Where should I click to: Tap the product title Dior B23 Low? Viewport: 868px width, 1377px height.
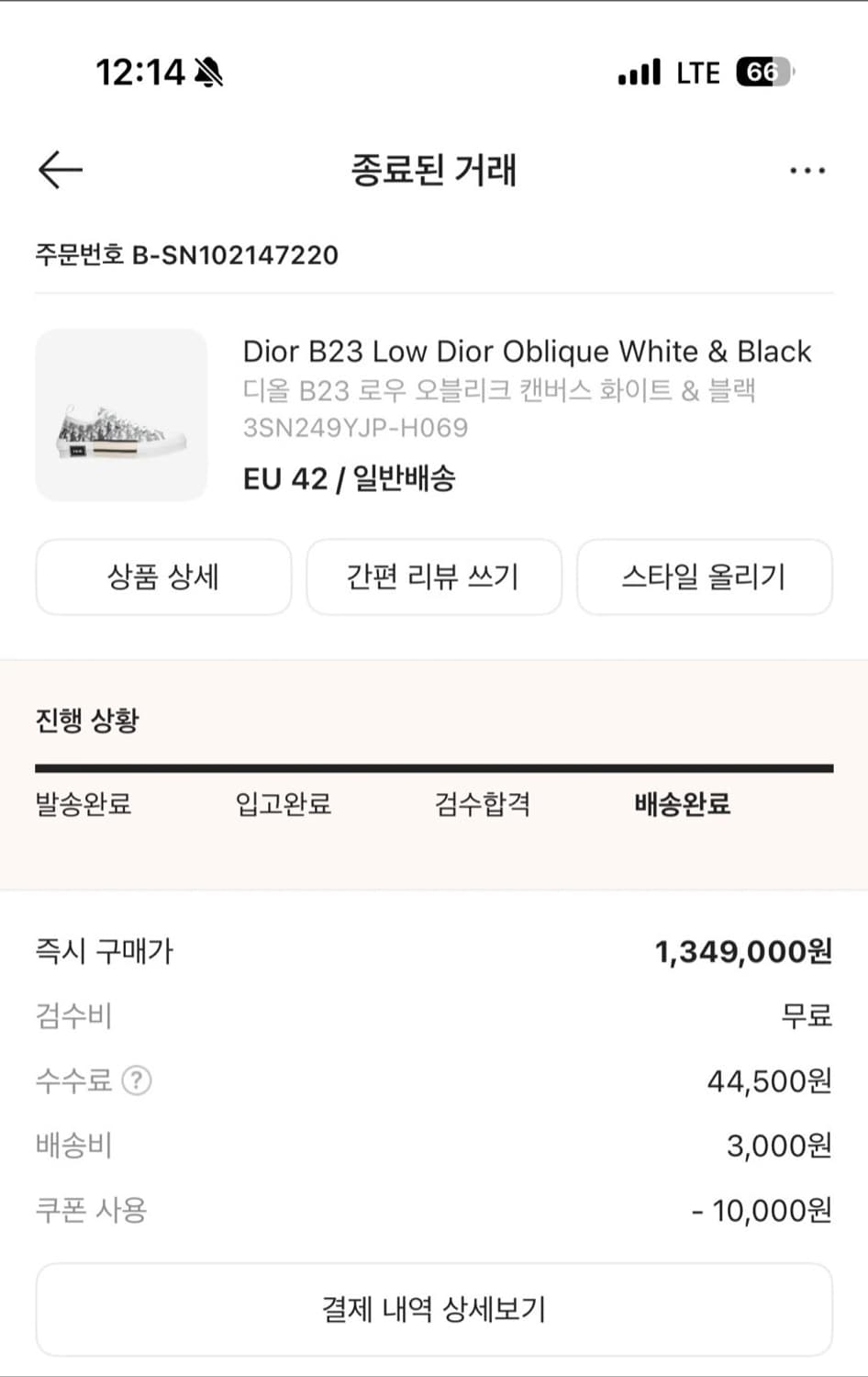tap(527, 351)
